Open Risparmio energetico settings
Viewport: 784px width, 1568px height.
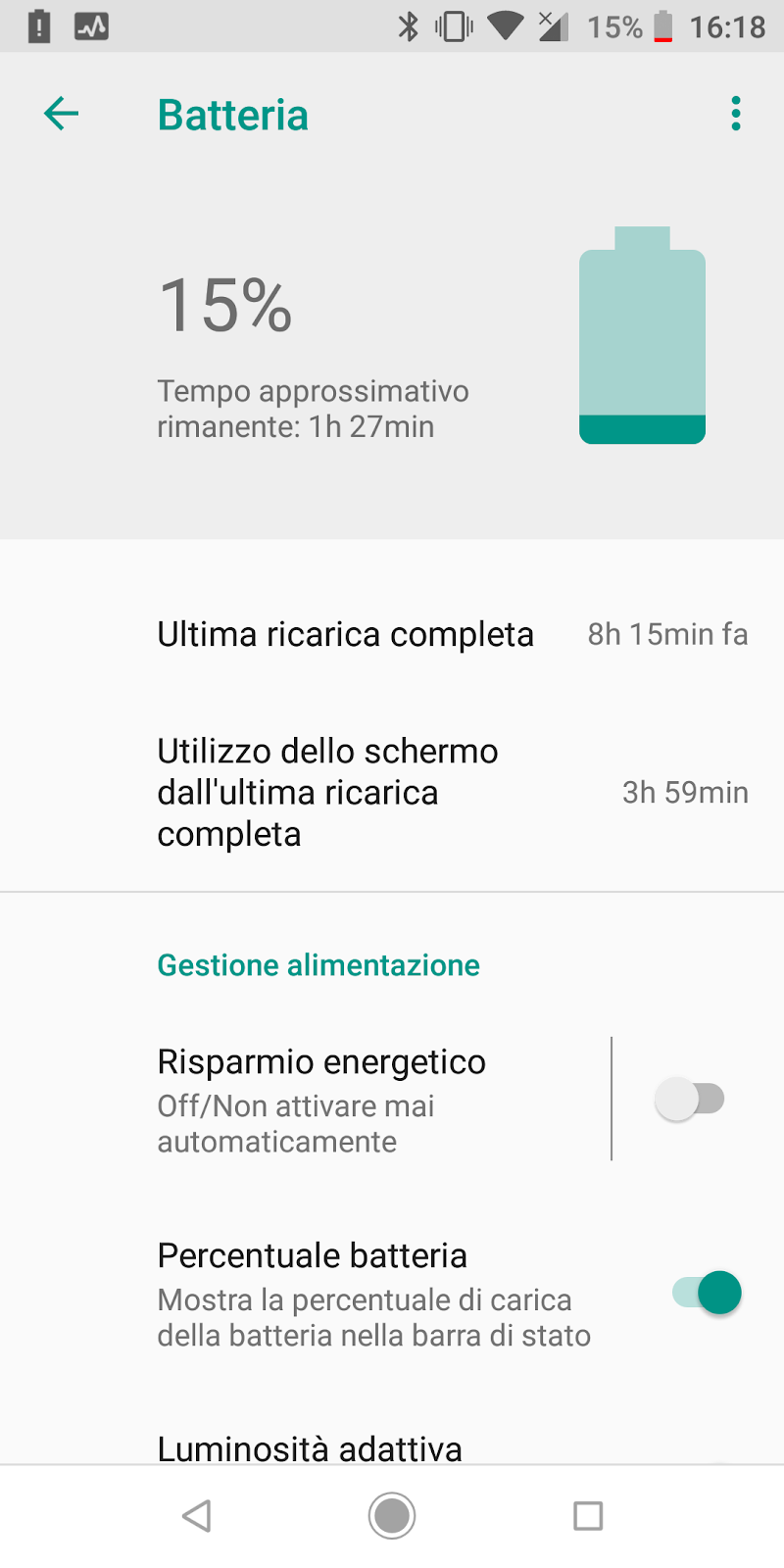(x=304, y=1101)
